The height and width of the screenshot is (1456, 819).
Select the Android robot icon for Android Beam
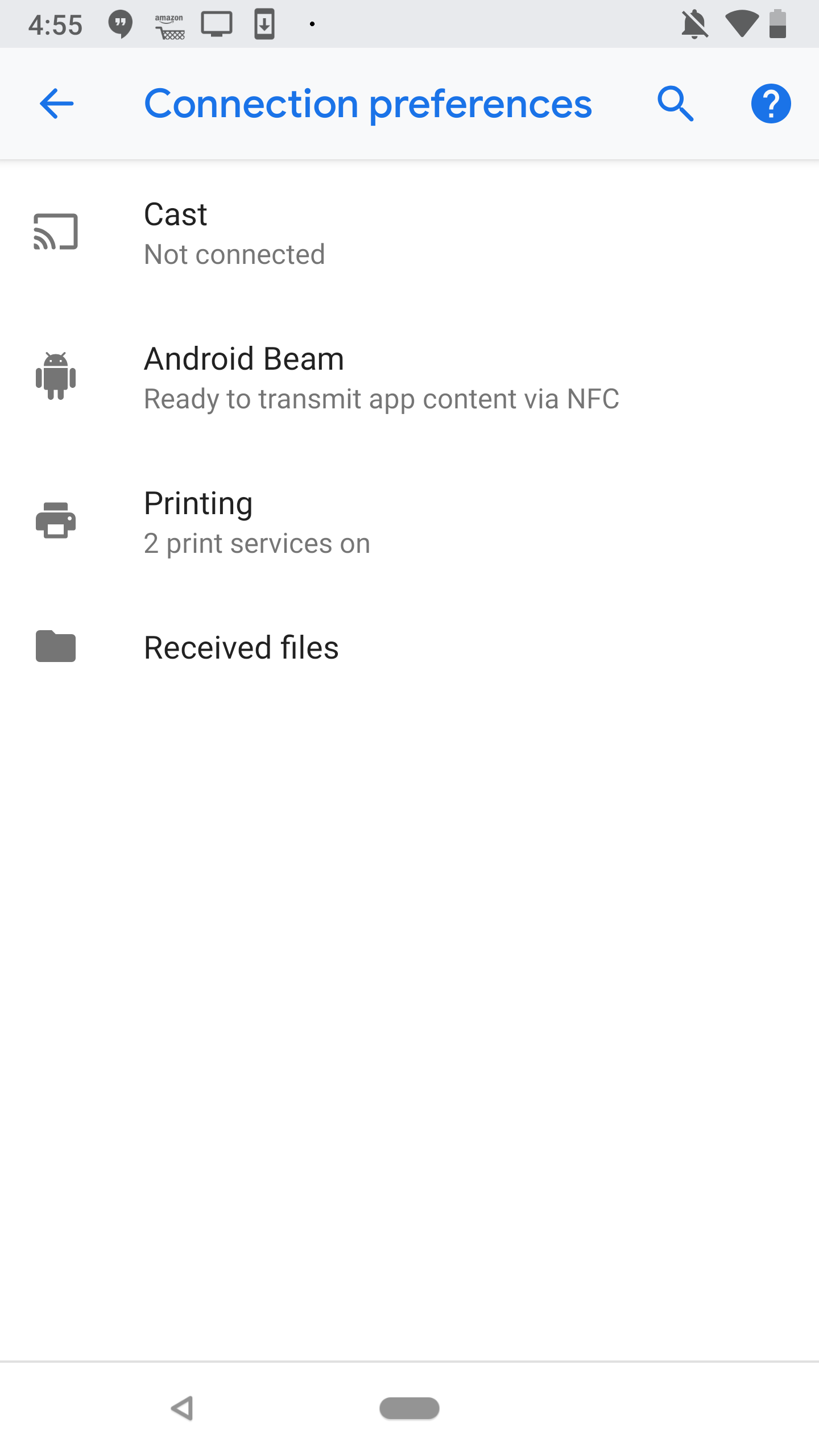tap(56, 376)
